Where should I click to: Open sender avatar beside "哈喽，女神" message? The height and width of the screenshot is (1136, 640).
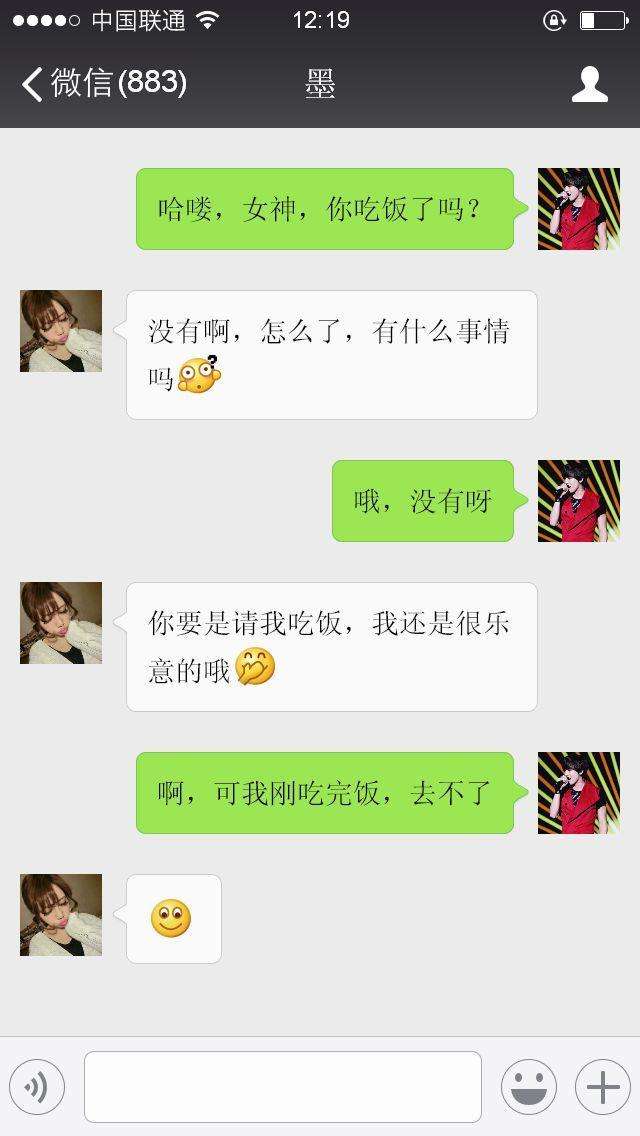[578, 209]
